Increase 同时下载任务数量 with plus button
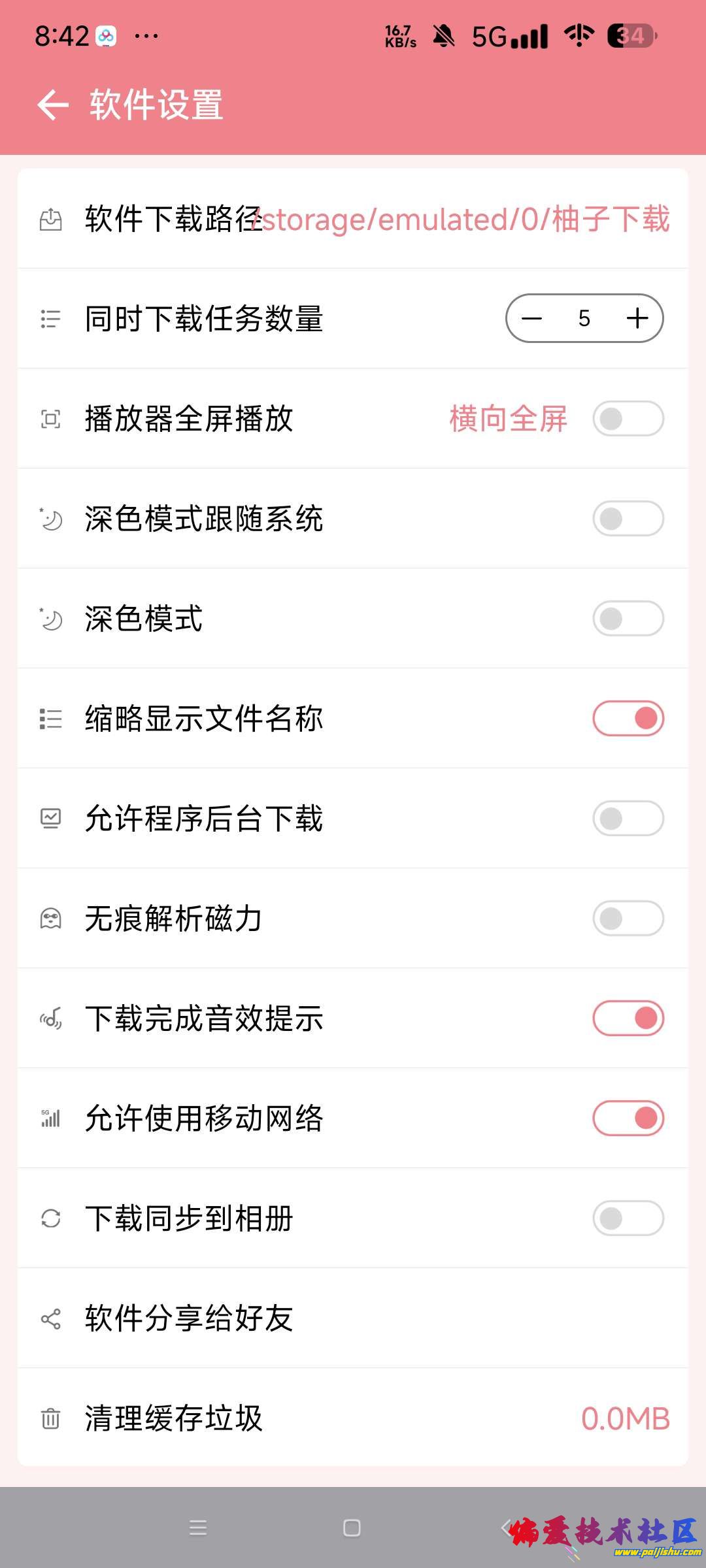The width and height of the screenshot is (706, 1568). tap(637, 319)
